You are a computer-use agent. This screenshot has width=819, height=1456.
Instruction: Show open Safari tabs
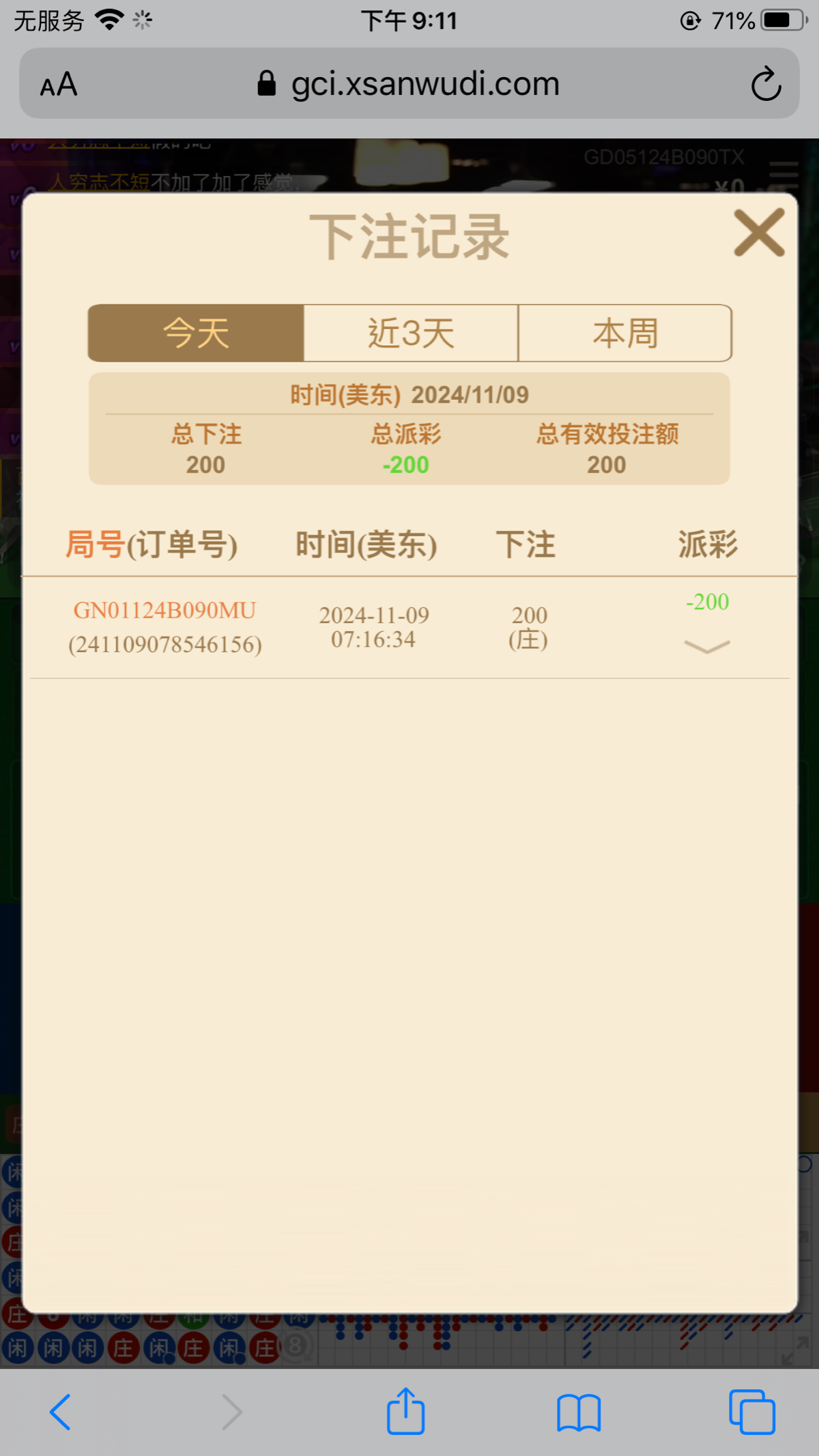[x=751, y=1412]
